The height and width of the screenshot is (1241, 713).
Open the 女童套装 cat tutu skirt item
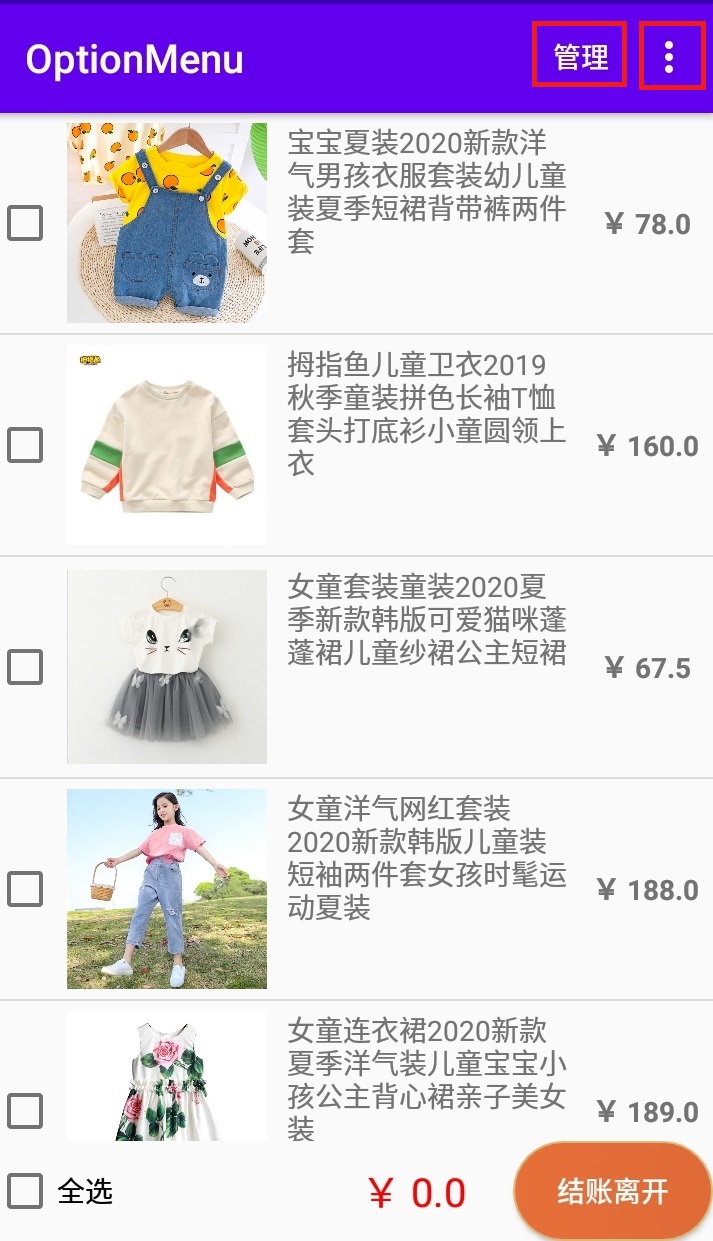425,620
